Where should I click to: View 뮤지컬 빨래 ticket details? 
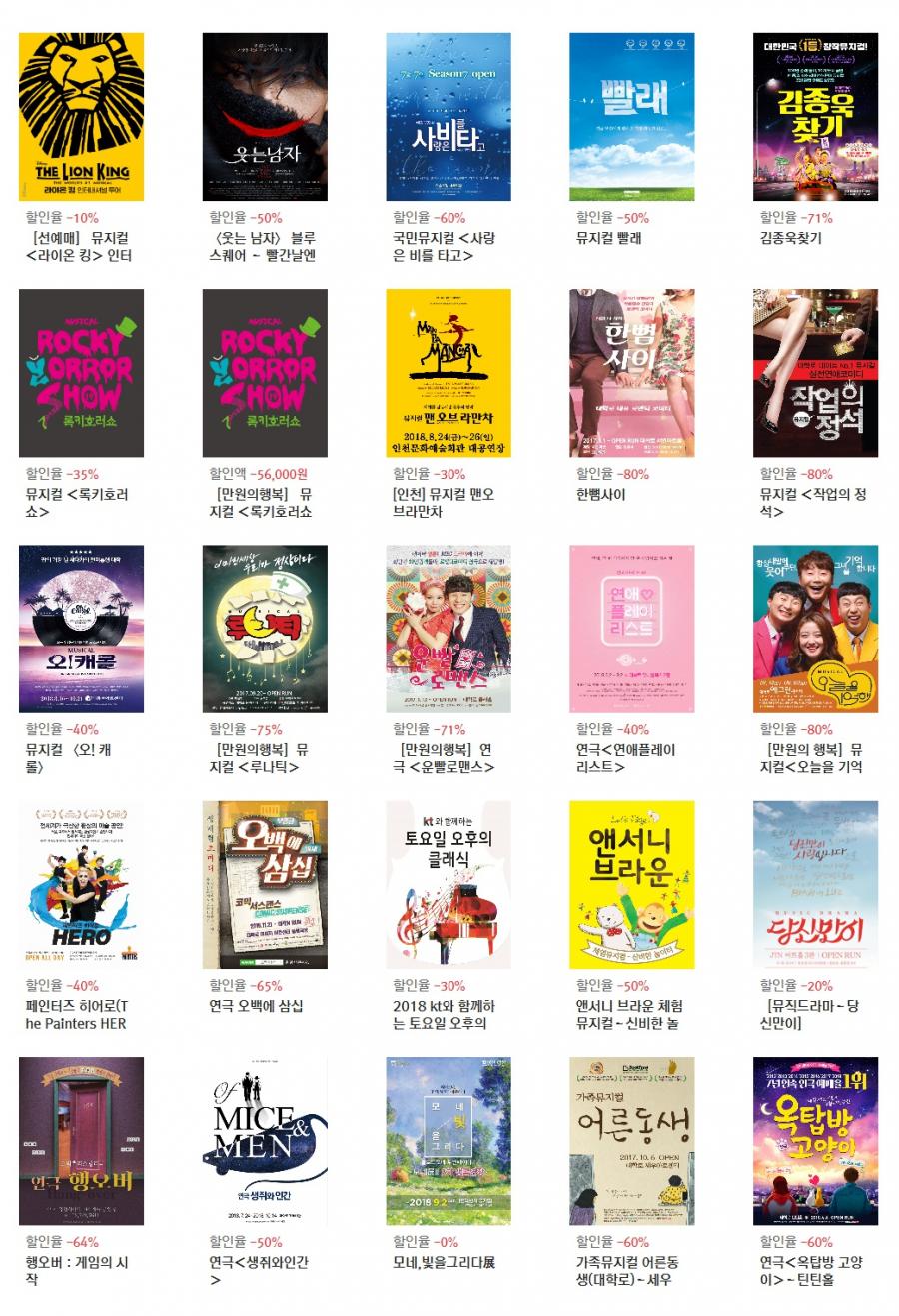[632, 117]
